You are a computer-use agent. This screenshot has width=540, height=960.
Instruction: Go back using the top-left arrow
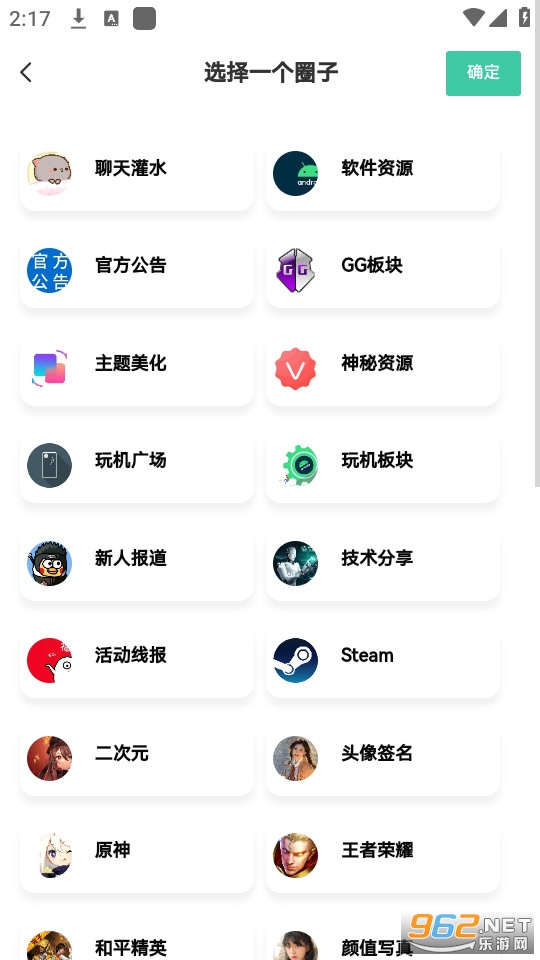pyautogui.click(x=26, y=72)
